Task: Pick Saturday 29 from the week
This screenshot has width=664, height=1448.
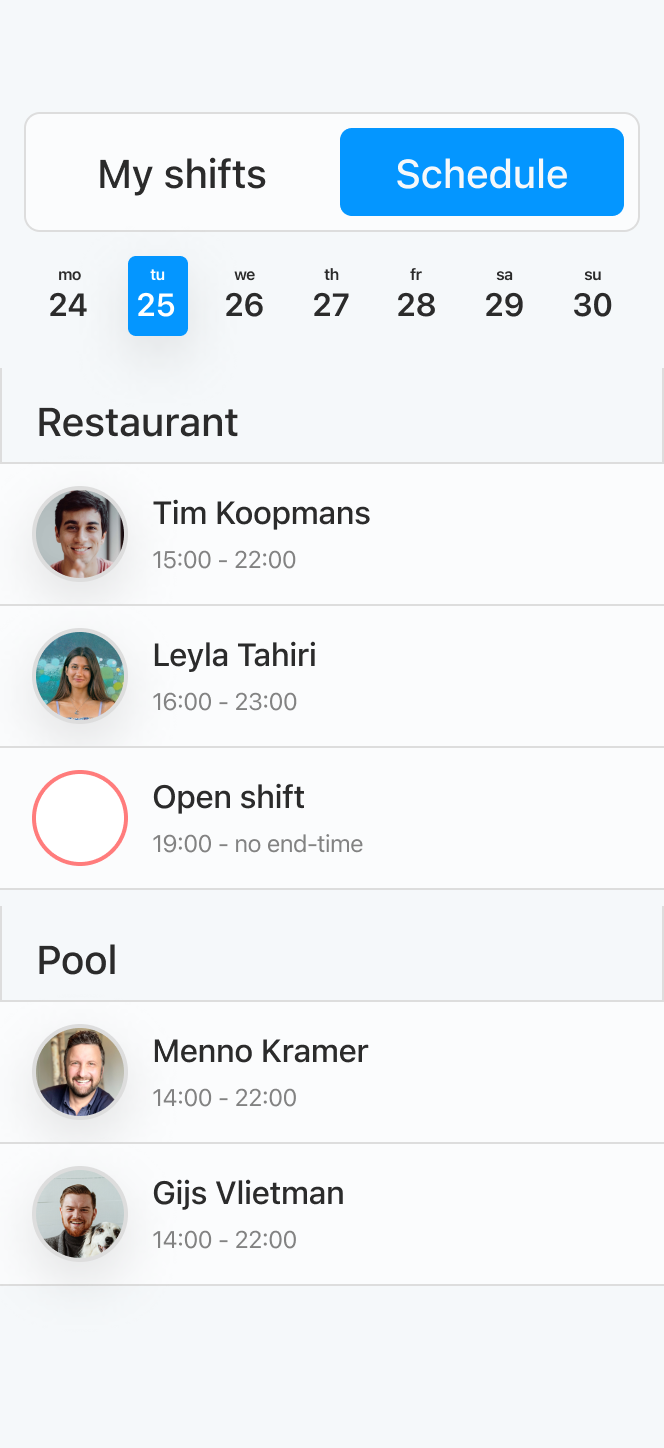Action: pos(504,296)
